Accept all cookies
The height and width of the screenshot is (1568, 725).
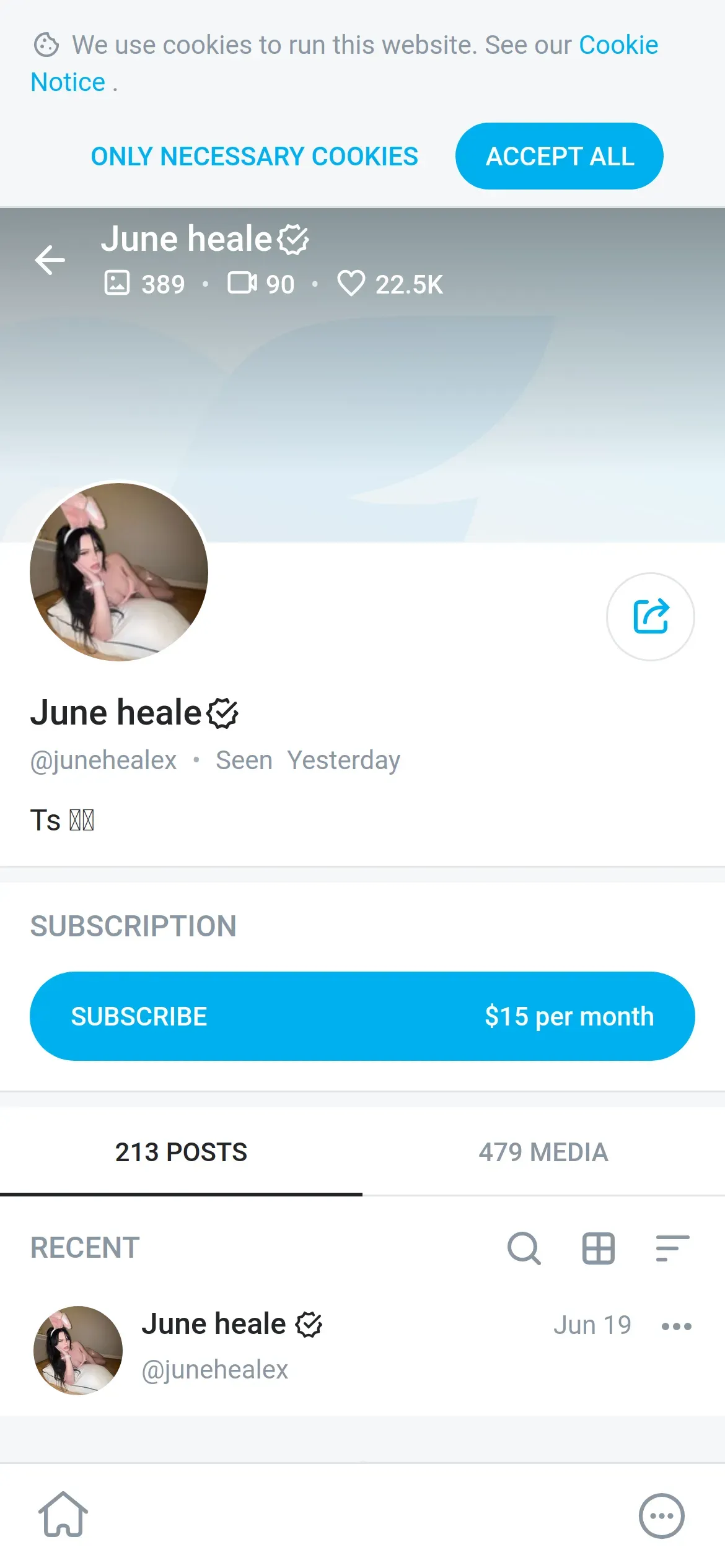click(x=559, y=157)
